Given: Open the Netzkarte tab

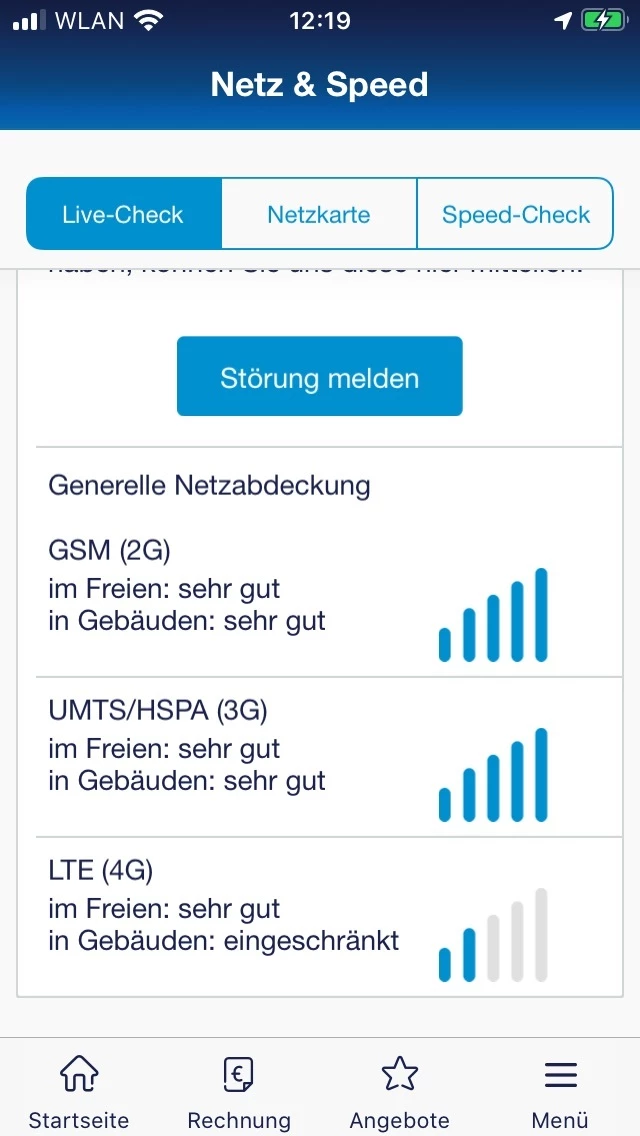Looking at the screenshot, I should pos(319,214).
